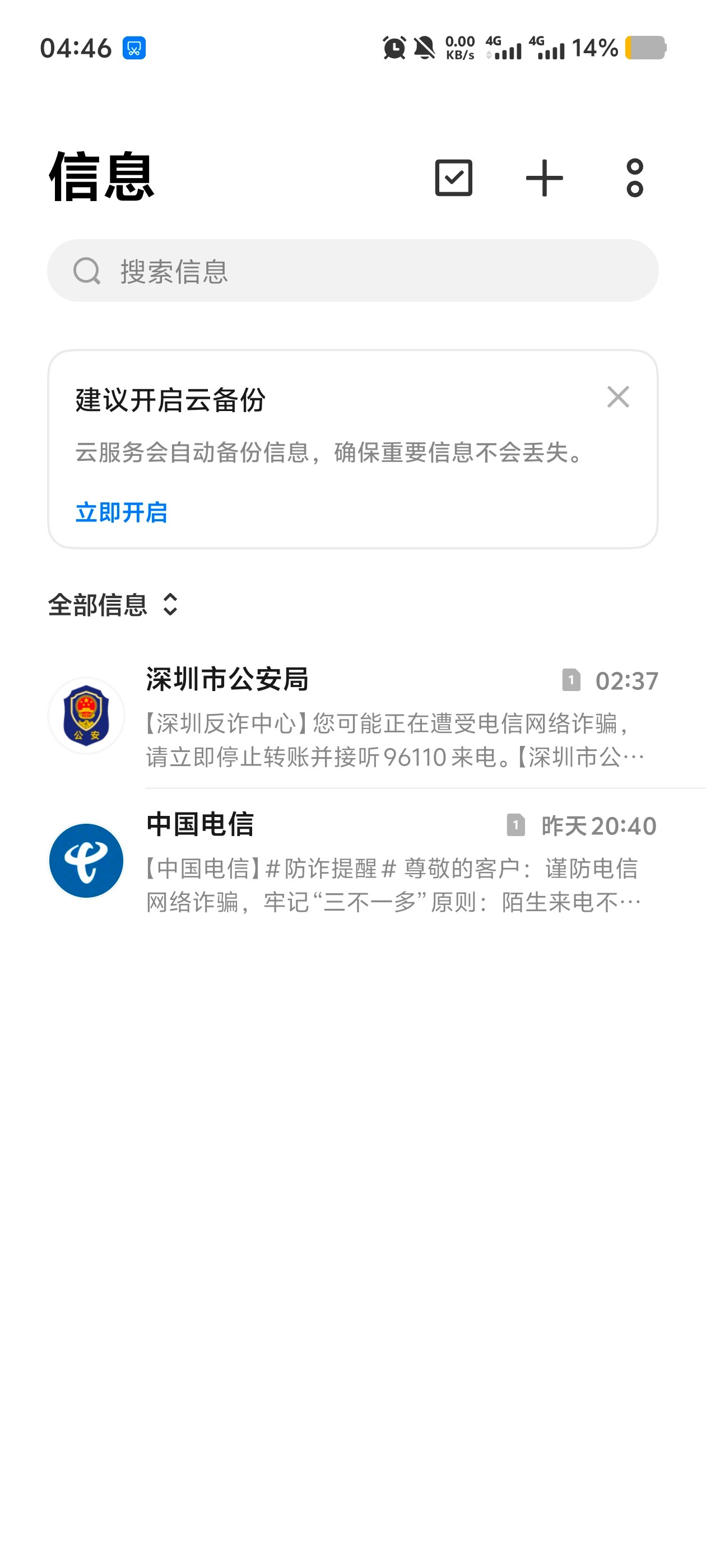Viewport: 706px width, 1568px height.
Task: Tap 立即开启 to enable cloud backup
Action: tap(122, 512)
